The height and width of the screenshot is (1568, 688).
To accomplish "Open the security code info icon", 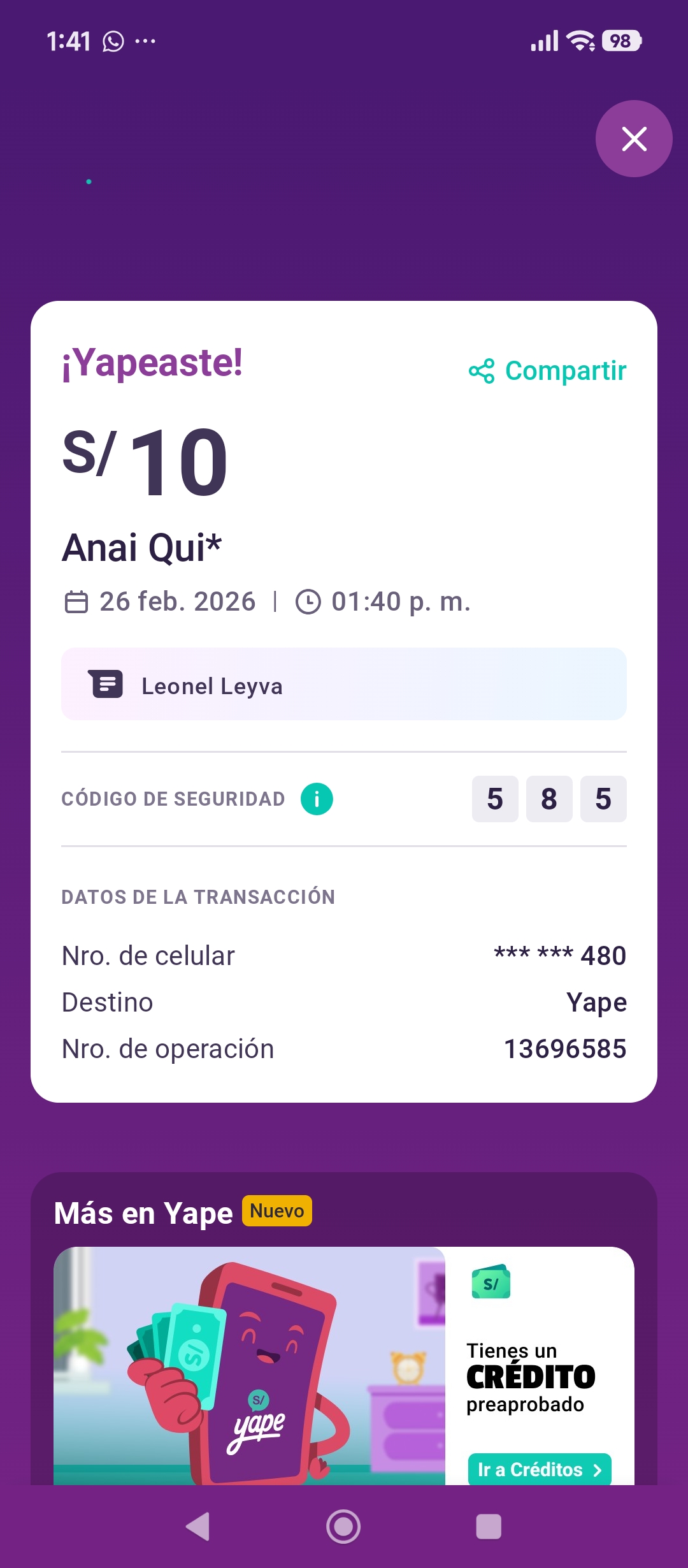I will pos(317,799).
